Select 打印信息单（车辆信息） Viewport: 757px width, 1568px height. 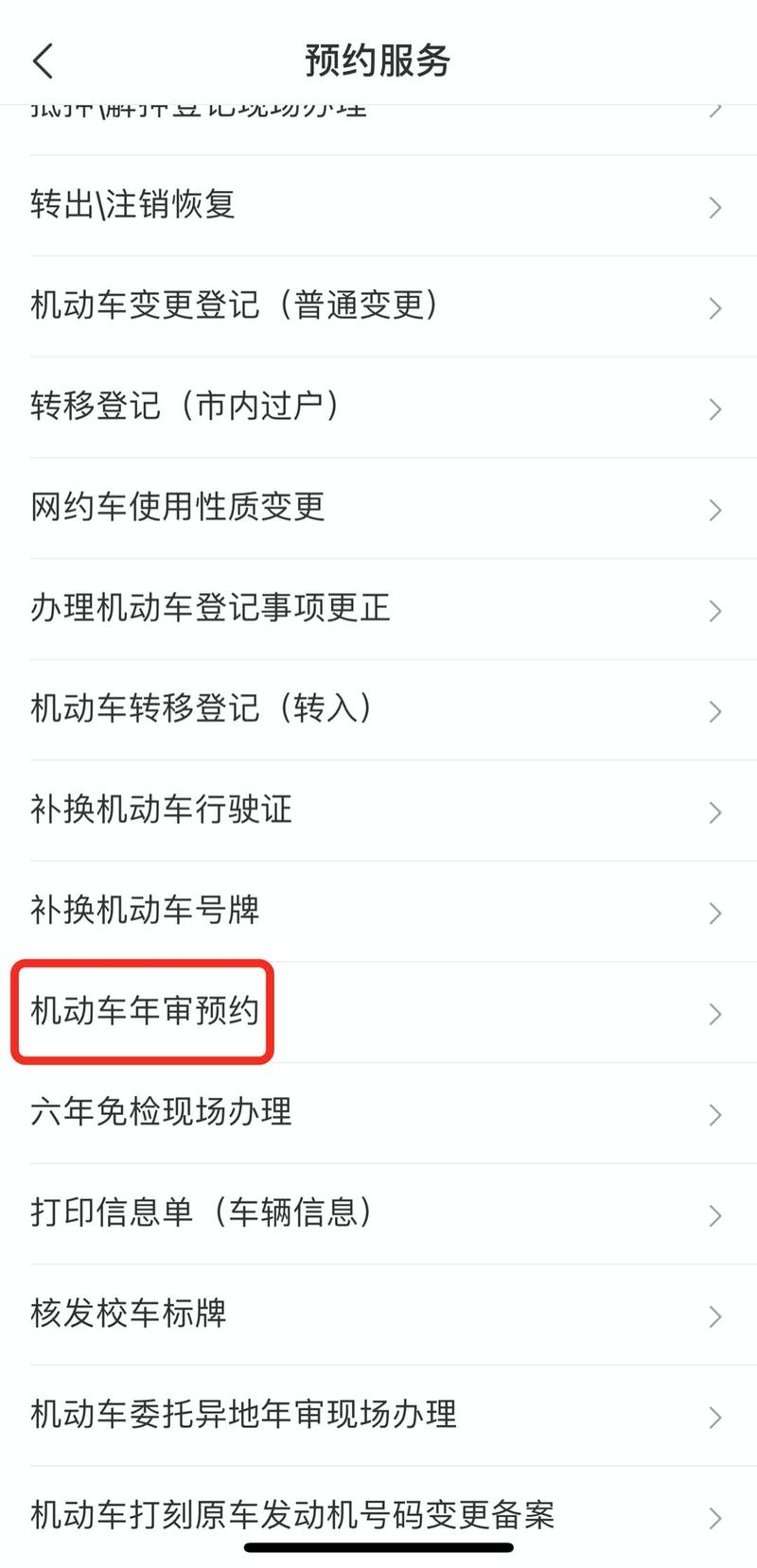pyautogui.click(x=201, y=1213)
